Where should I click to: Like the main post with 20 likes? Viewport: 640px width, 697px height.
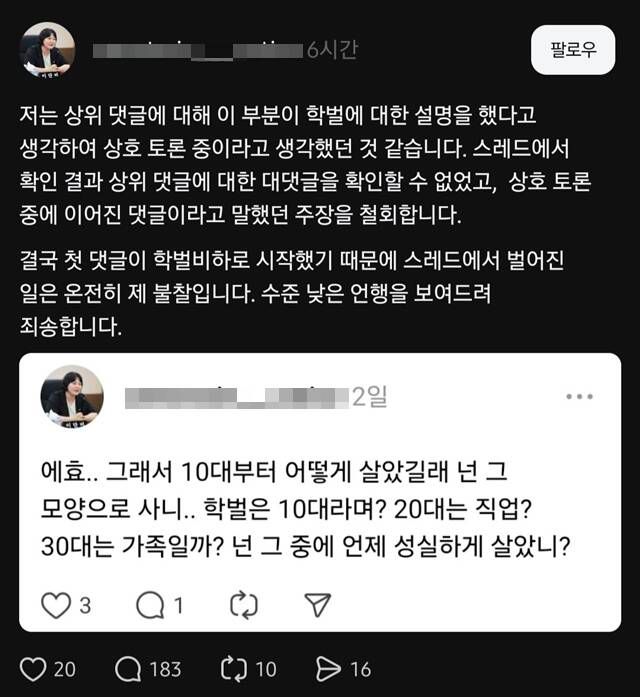[x=34, y=669]
